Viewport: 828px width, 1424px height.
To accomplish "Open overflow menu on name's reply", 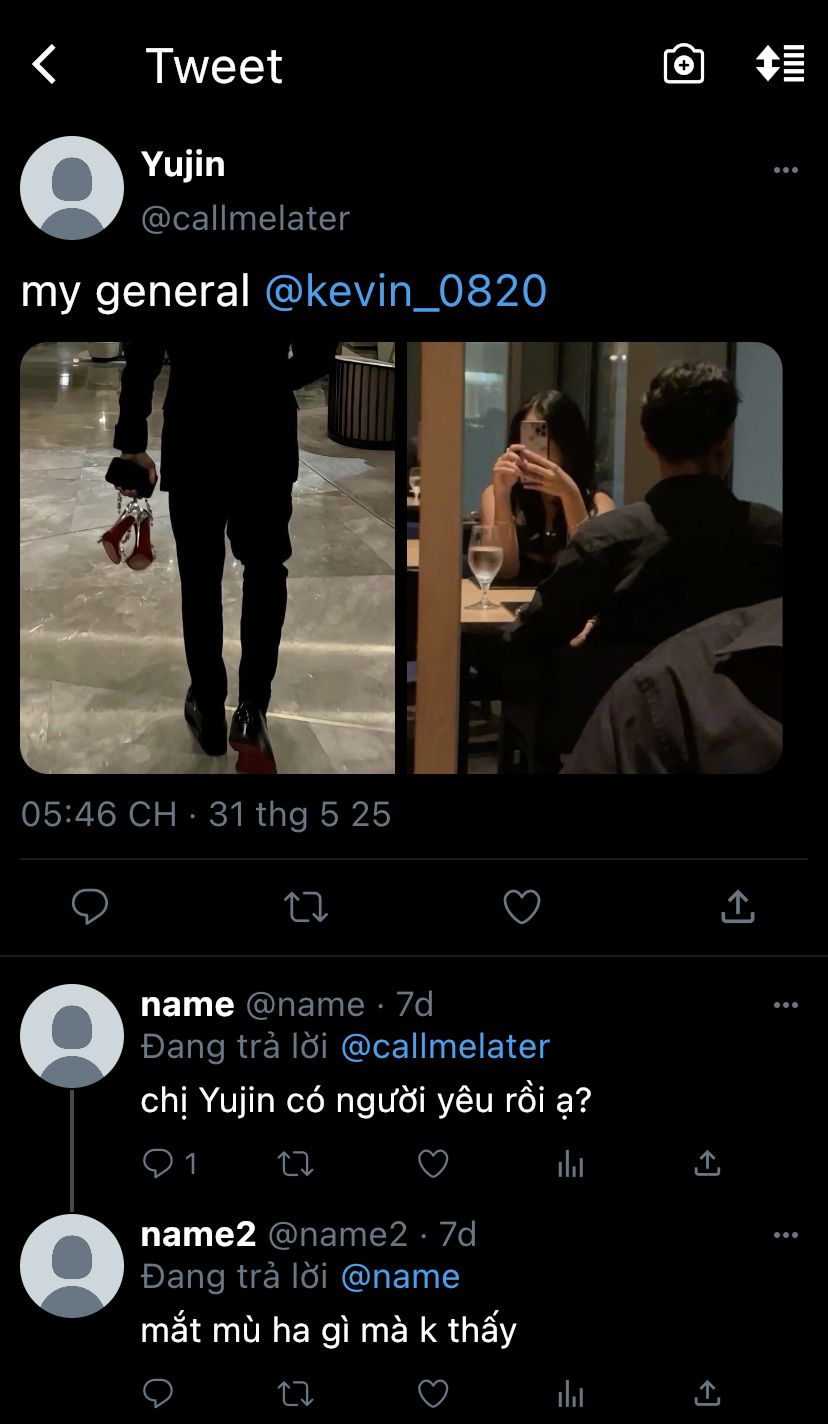I will [x=786, y=1005].
